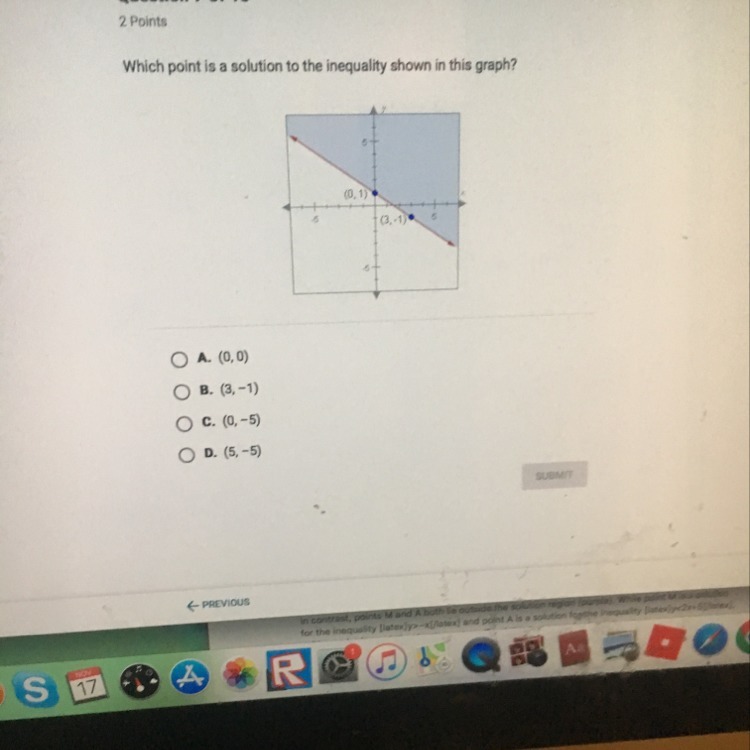Tap the Submit button
The image size is (750, 750).
554,475
